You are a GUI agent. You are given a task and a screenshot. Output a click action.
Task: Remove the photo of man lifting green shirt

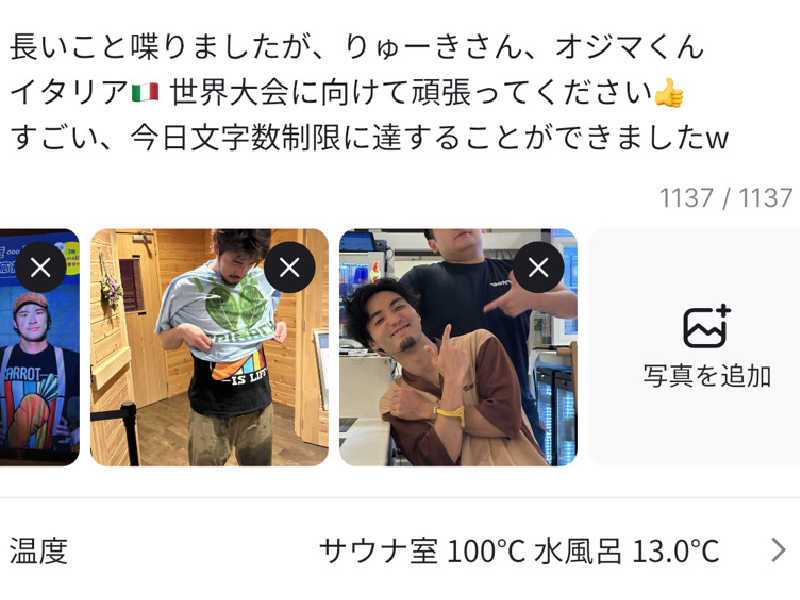[x=289, y=268]
